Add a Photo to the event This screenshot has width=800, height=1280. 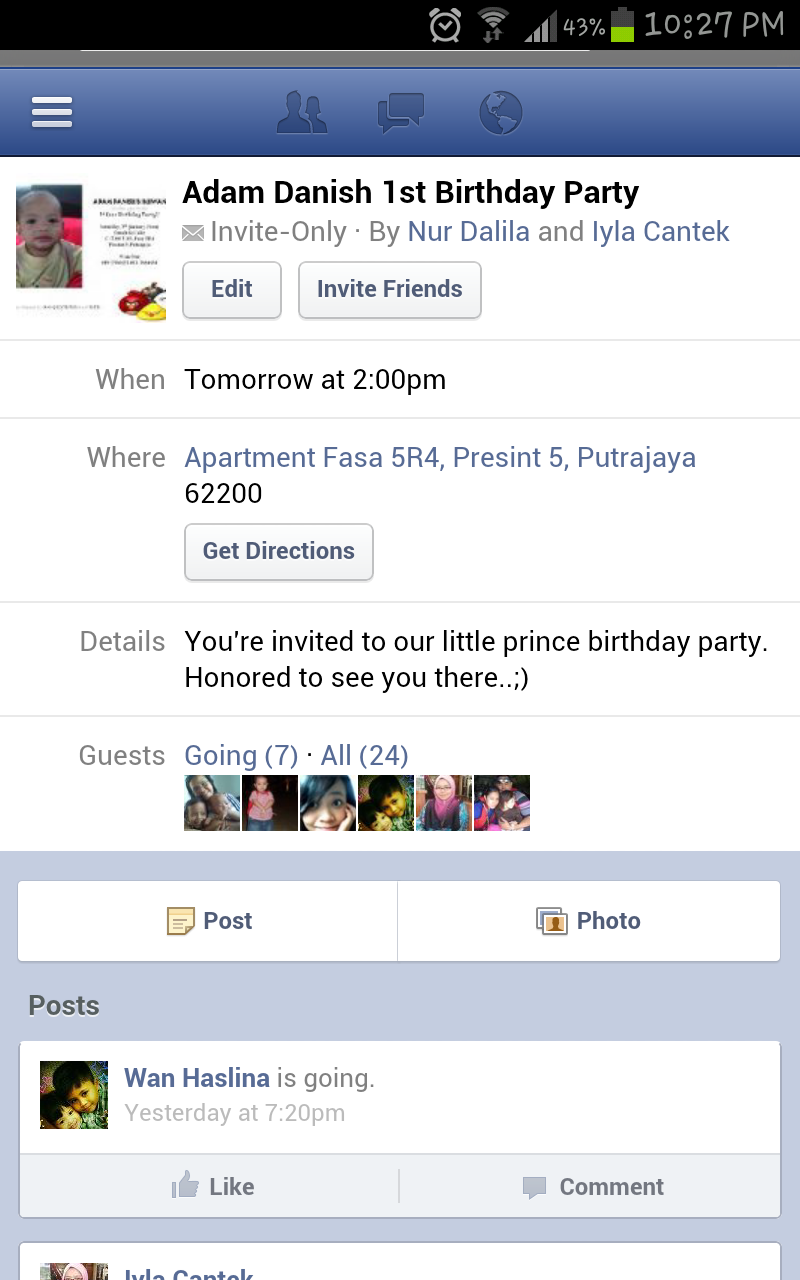(588, 921)
